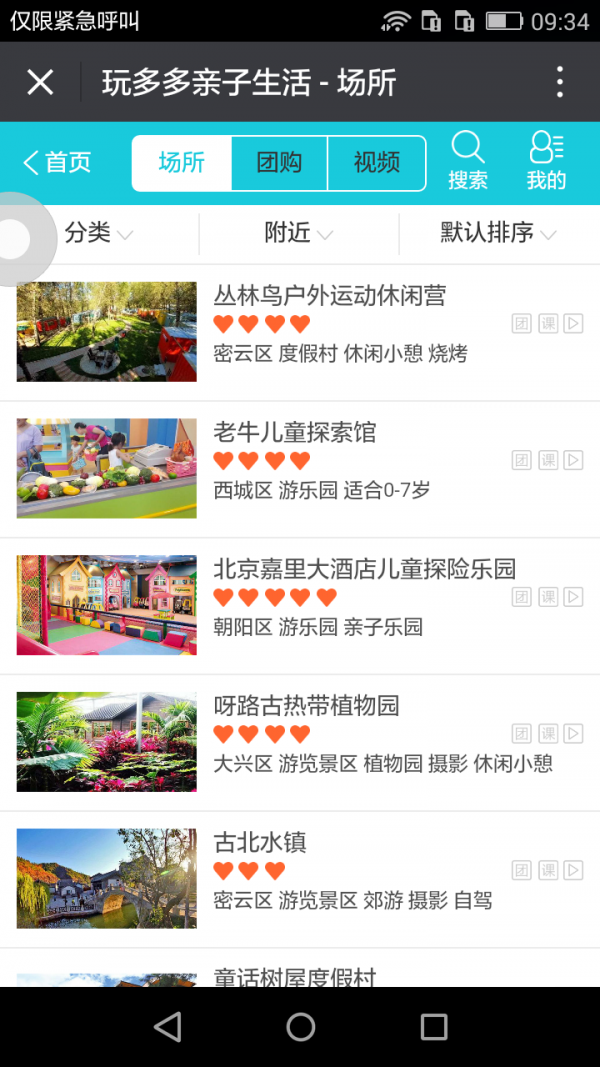Open 北京嘉里大酒店儿童探险乐园 listing
This screenshot has height=1067, width=600.
click(365, 570)
